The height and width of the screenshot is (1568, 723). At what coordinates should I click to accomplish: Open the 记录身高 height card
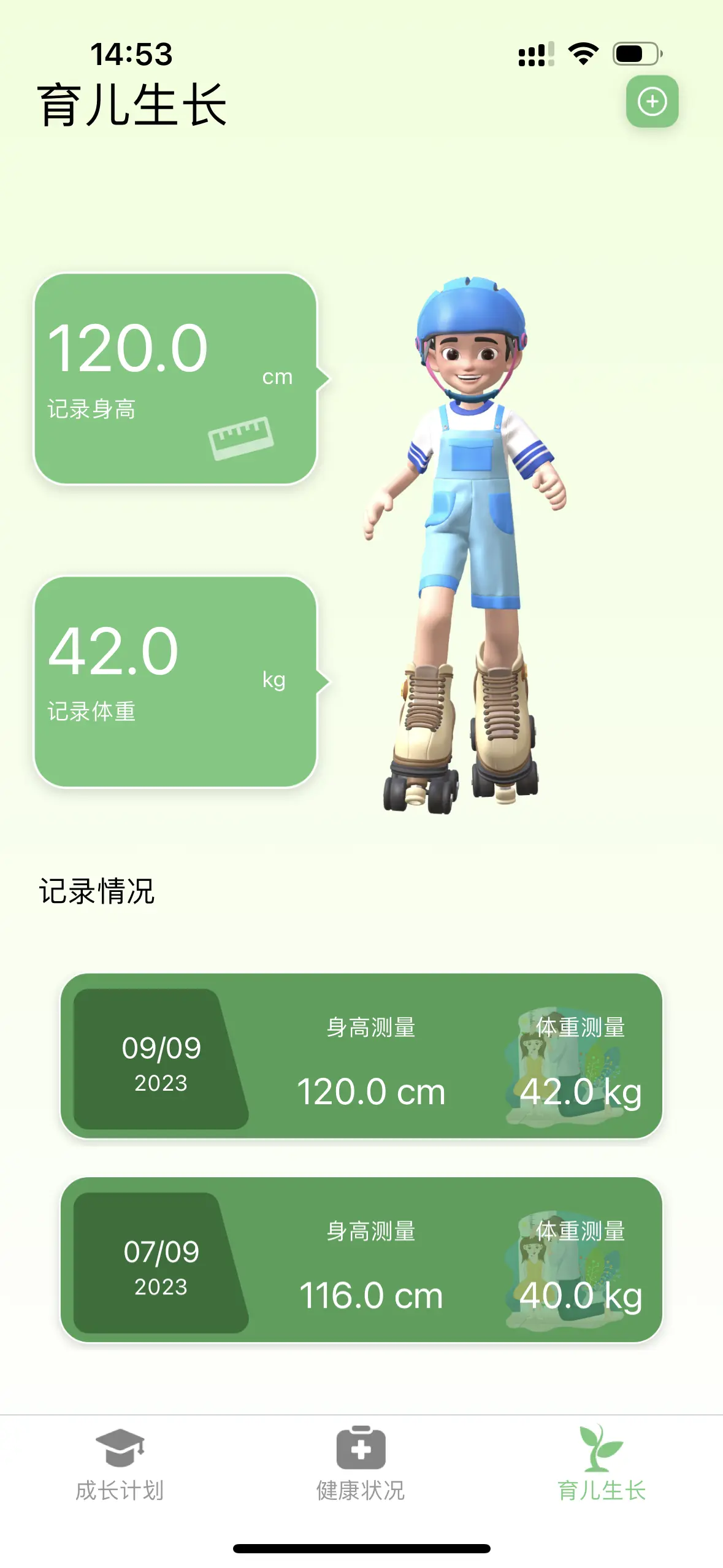[x=175, y=379]
